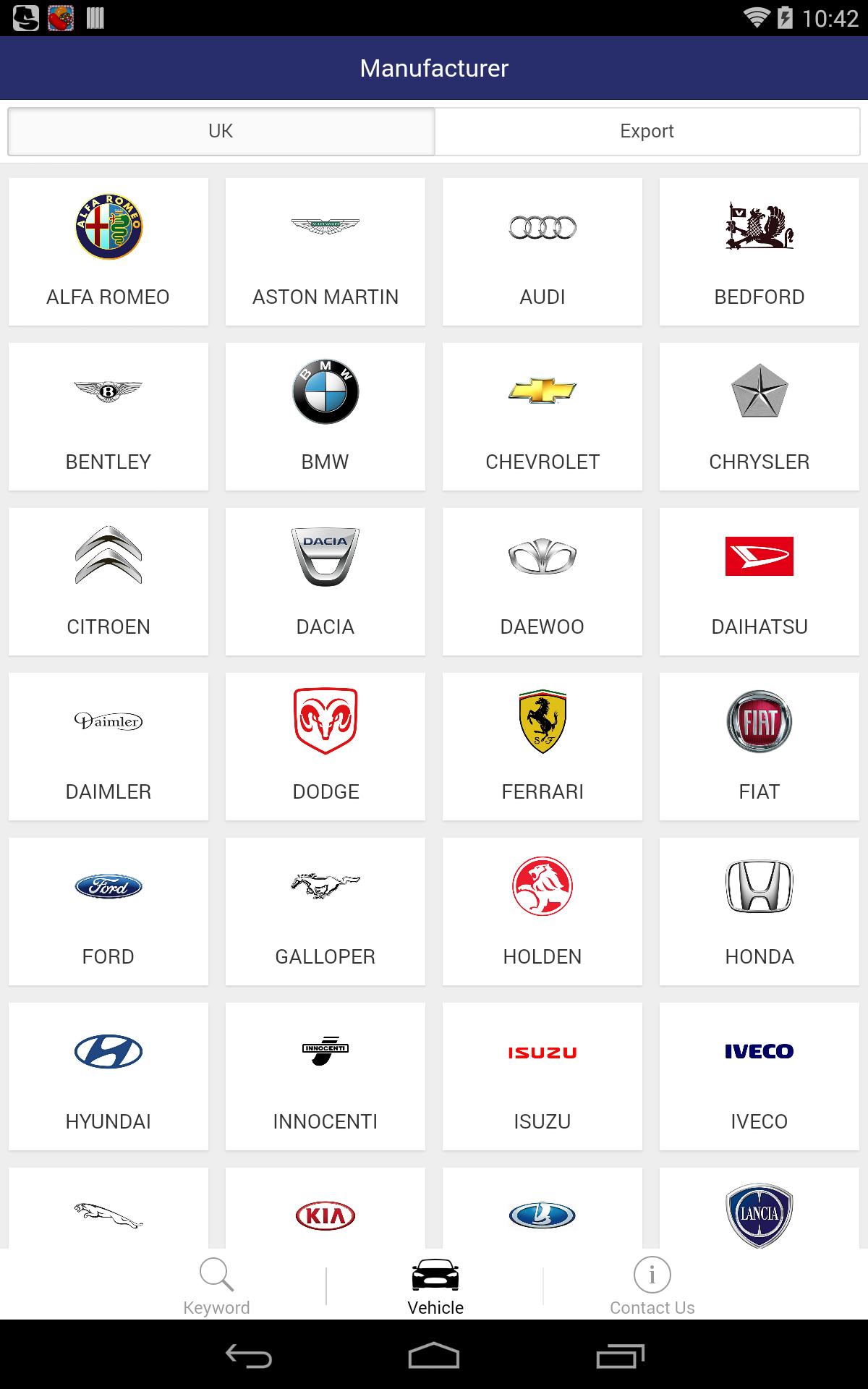Open the Contact Us tab
Viewport: 868px width, 1389px height.
(x=652, y=1286)
